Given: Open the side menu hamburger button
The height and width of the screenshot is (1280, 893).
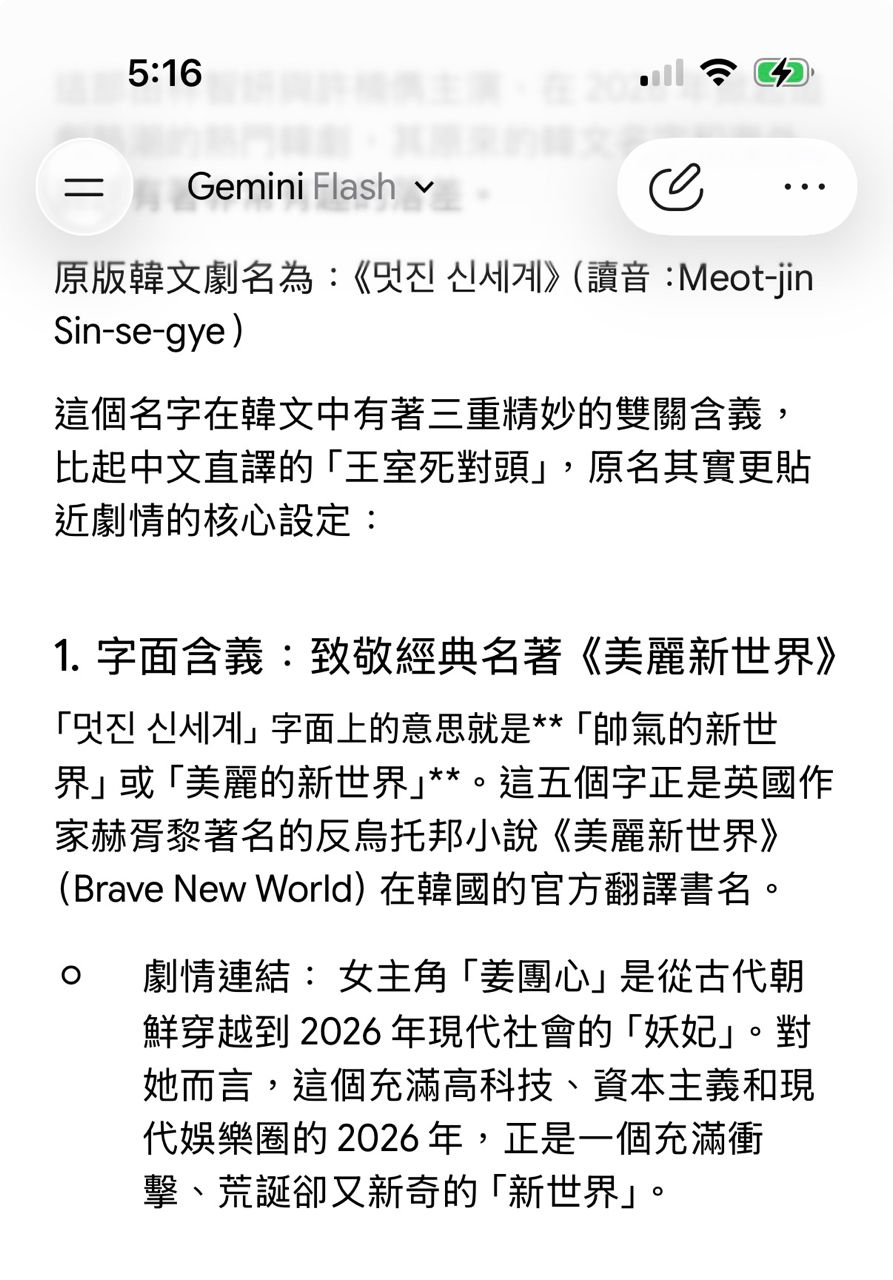Looking at the screenshot, I should (x=85, y=187).
